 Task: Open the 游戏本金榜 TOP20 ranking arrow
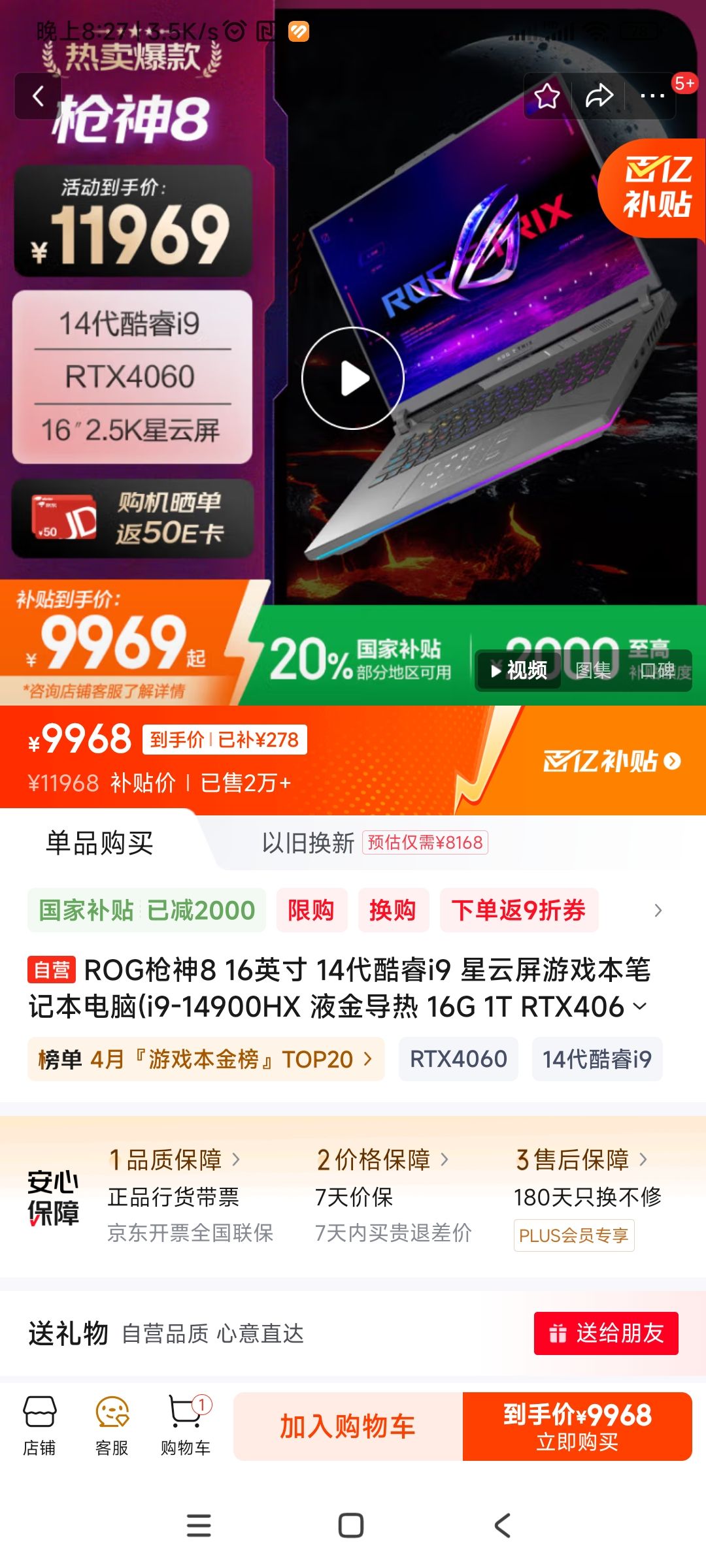click(368, 1059)
